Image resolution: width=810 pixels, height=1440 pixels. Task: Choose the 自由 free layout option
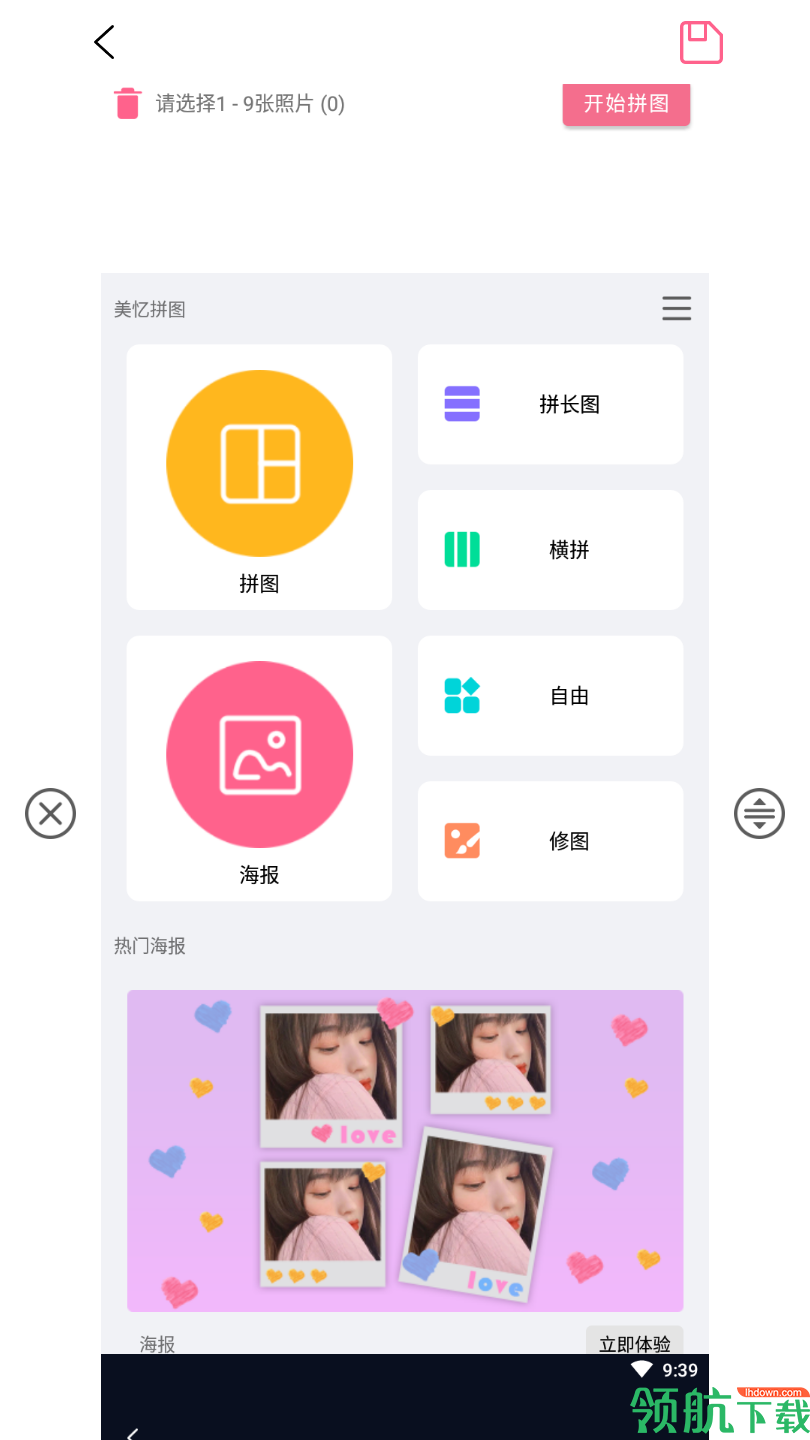[x=550, y=696]
